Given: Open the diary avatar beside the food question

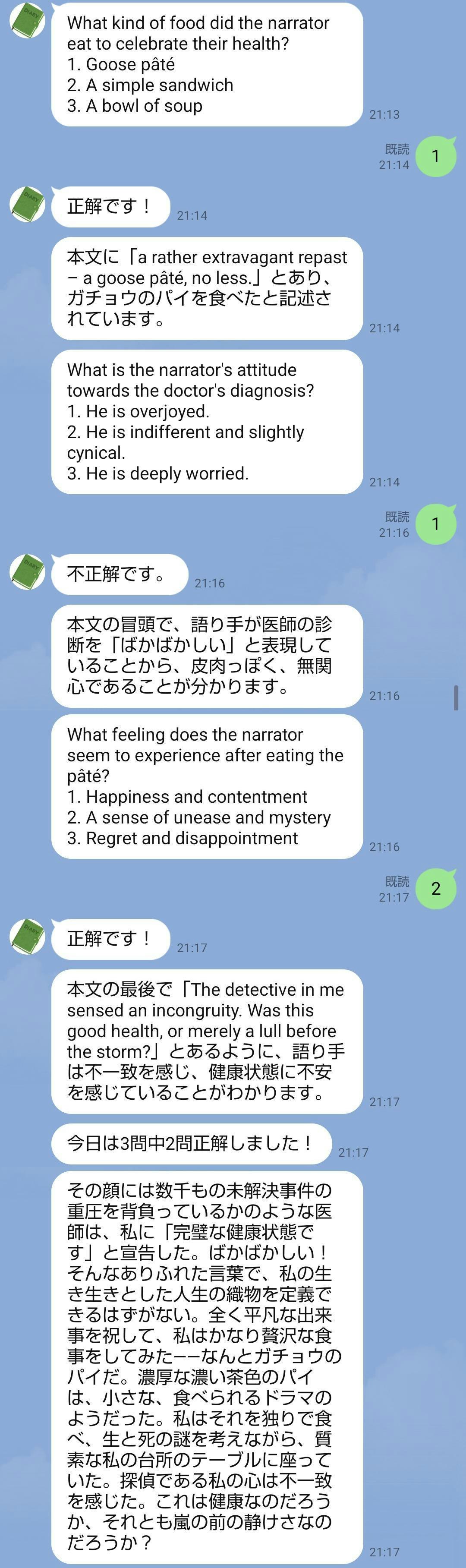Looking at the screenshot, I should pos(27,21).
